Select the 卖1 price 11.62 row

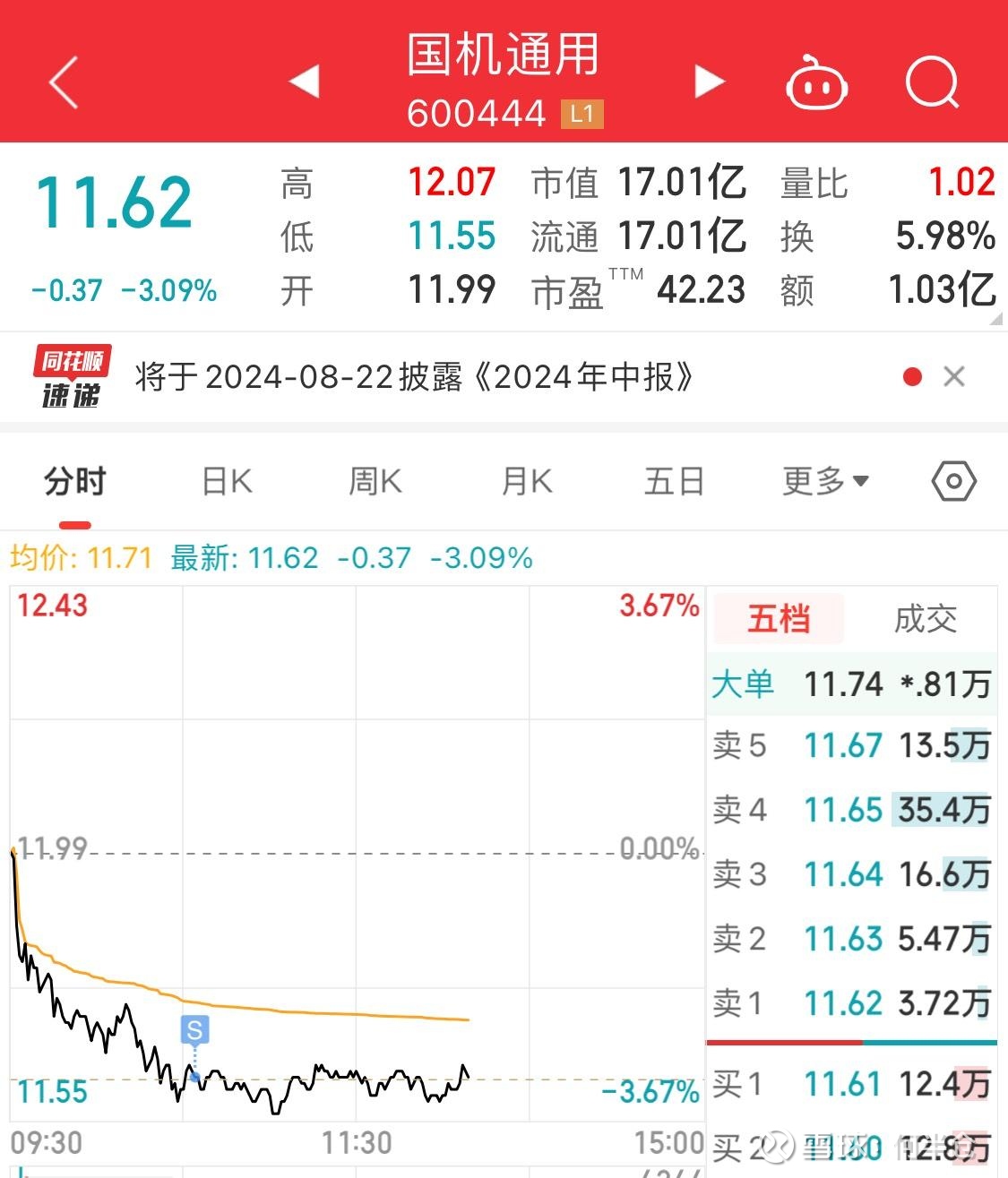(851, 1004)
